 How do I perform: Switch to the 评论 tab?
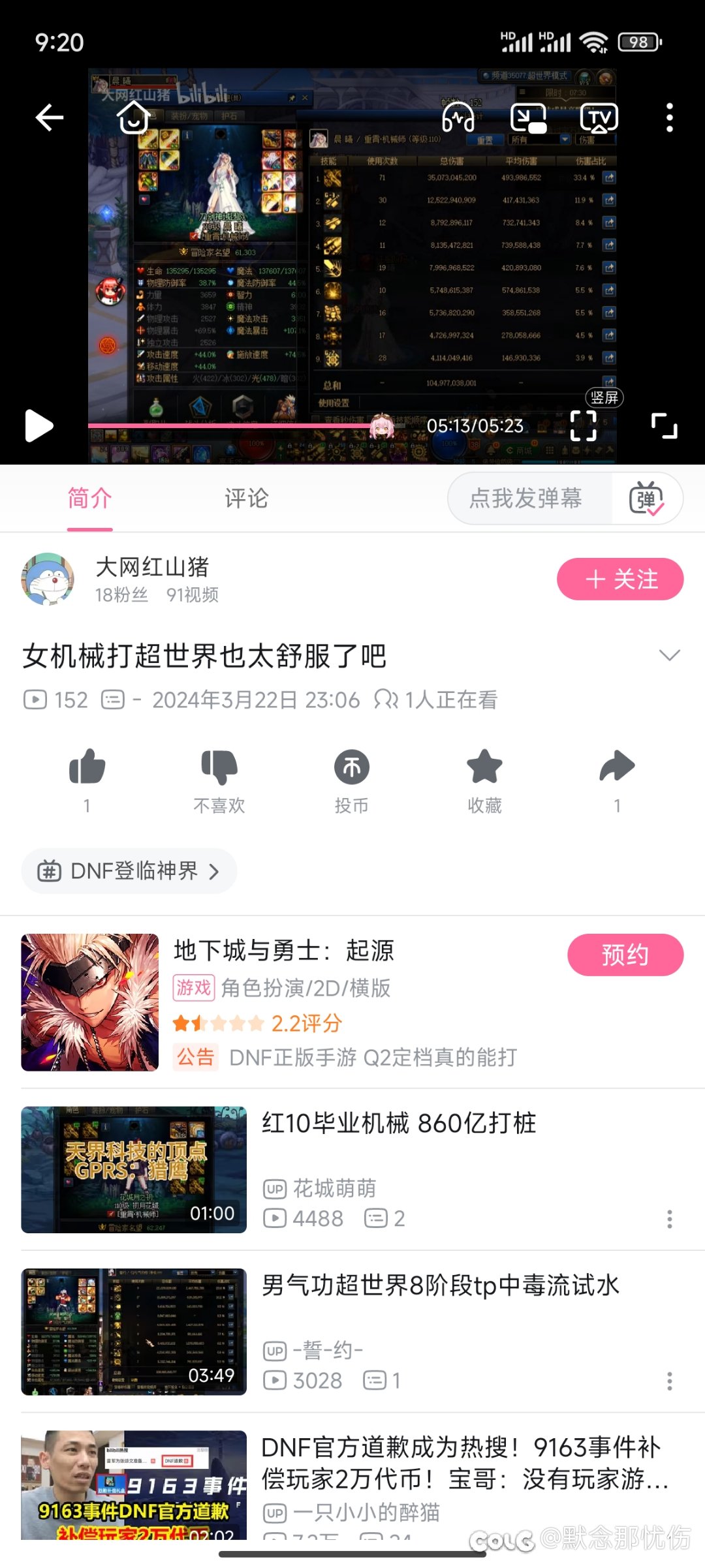pyautogui.click(x=246, y=499)
